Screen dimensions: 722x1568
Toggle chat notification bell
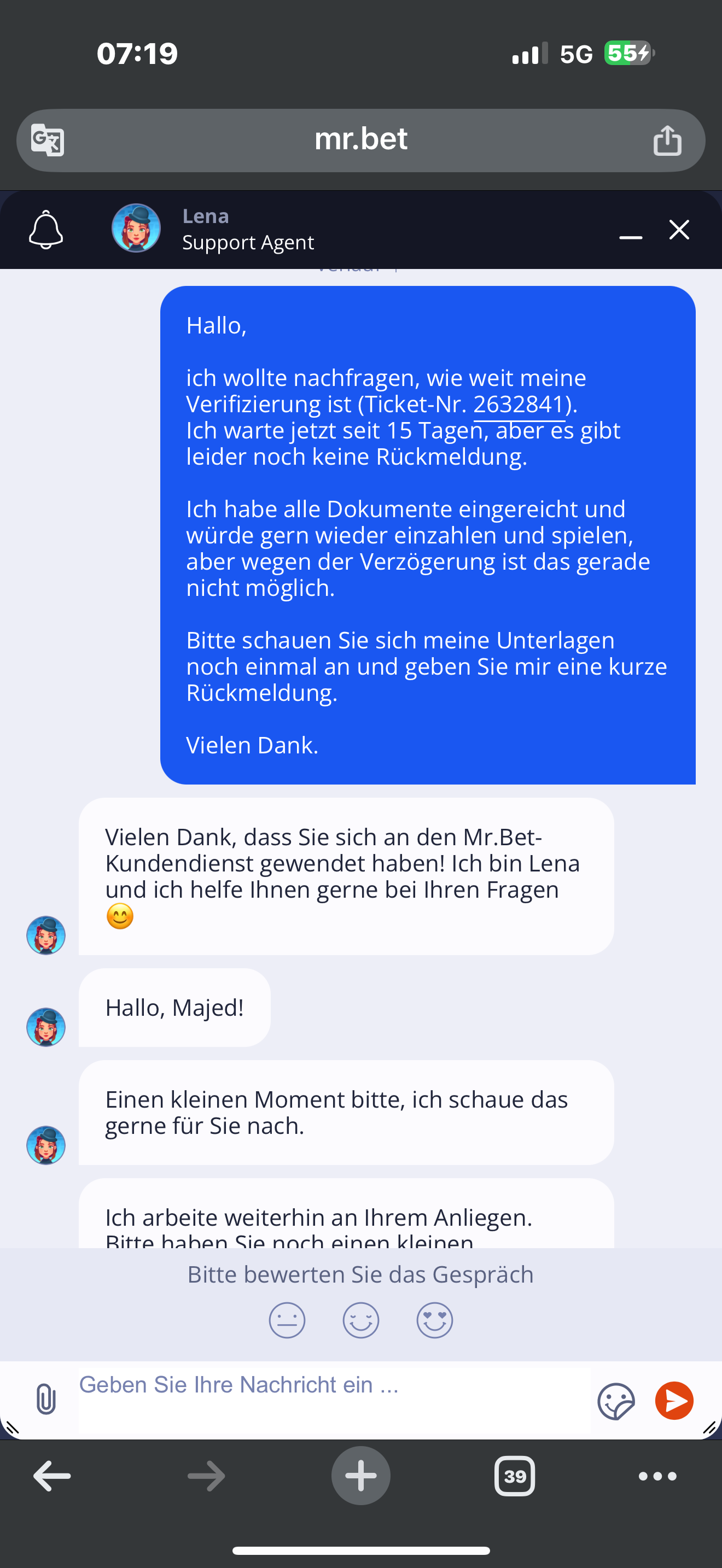click(45, 230)
